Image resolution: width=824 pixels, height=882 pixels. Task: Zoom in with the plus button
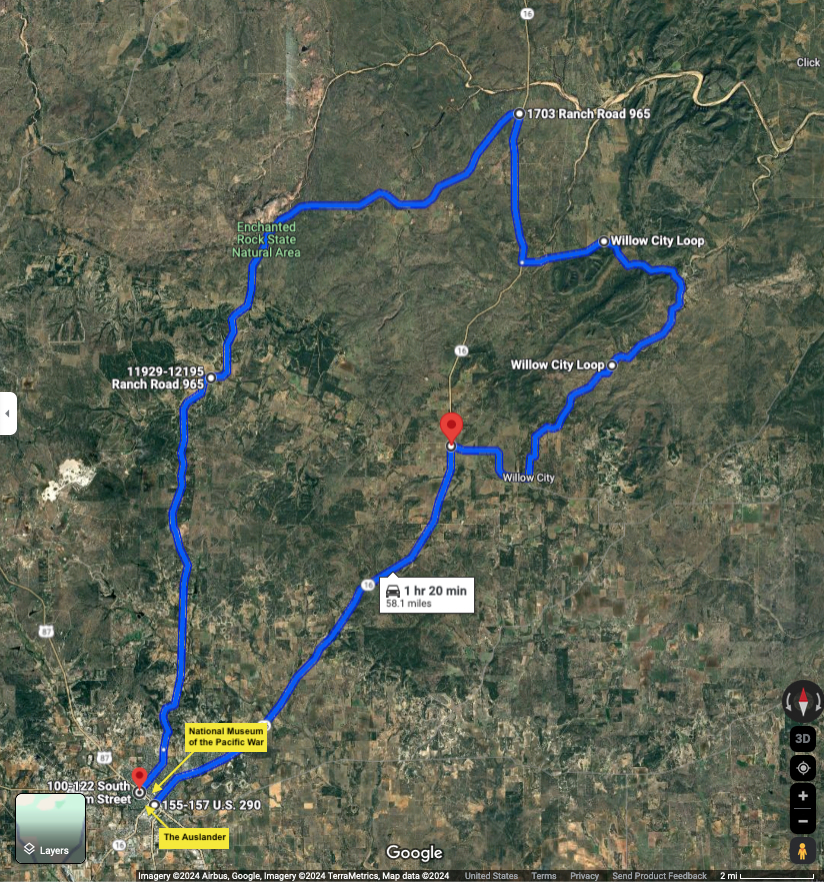[803, 797]
